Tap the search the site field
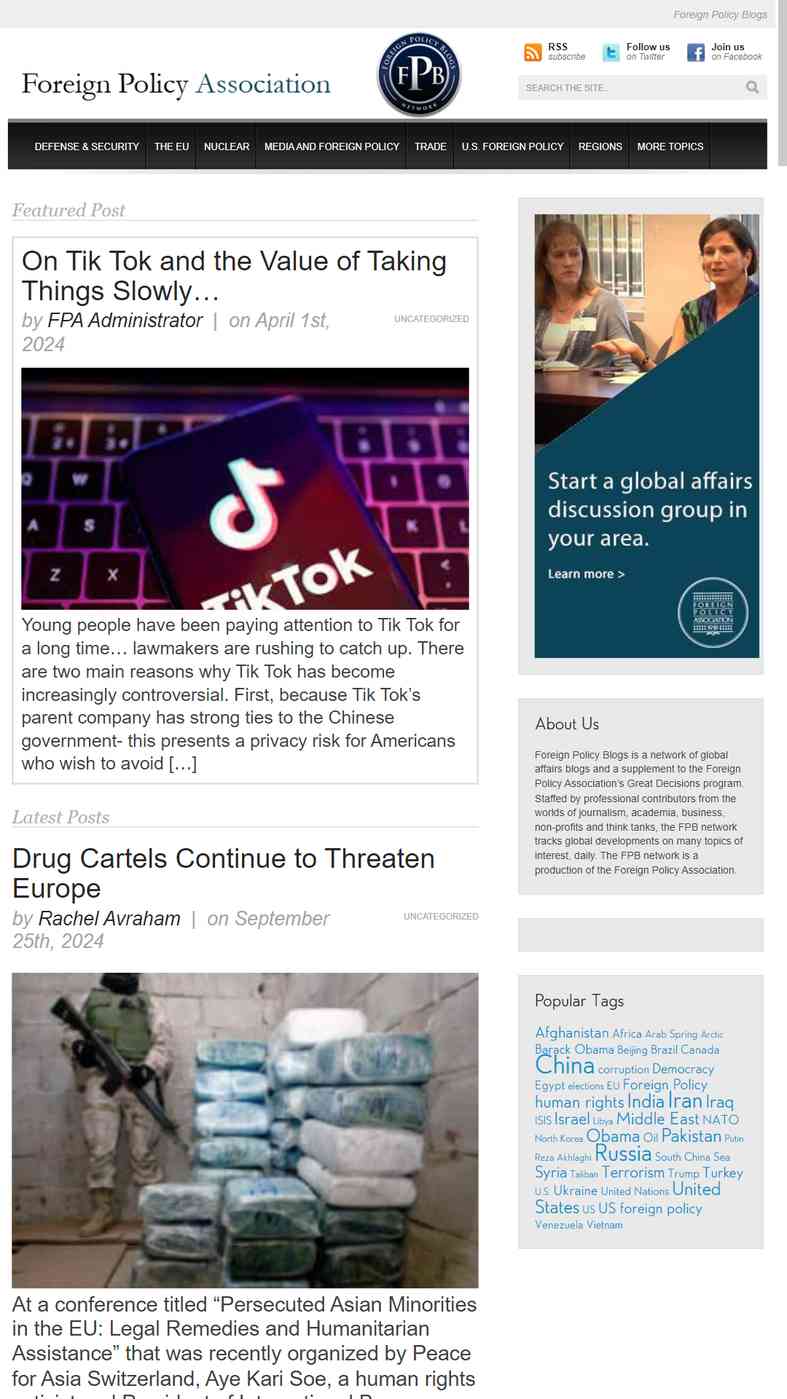This screenshot has height=1399, width=787. point(630,88)
